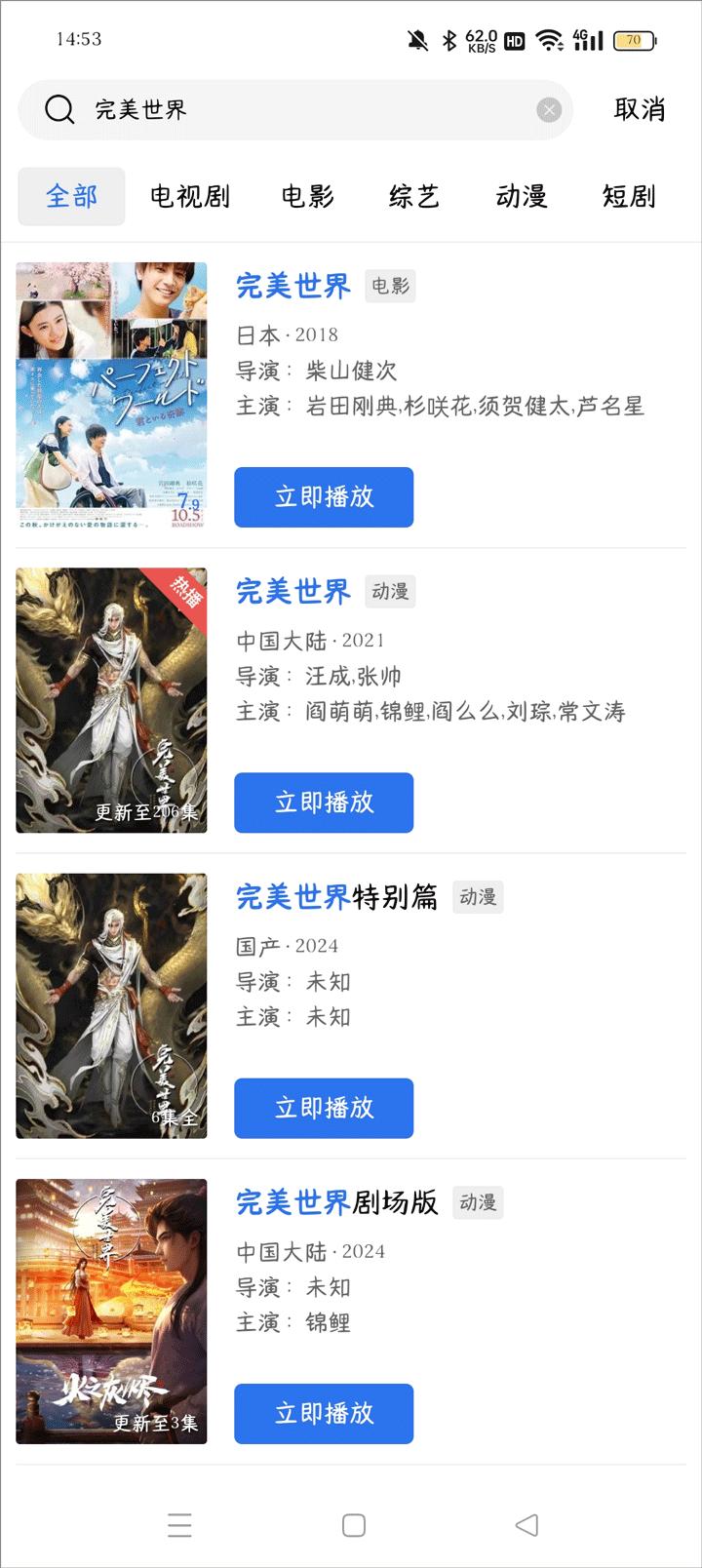This screenshot has width=702, height=1568.
Task: Filter results by 动漫
Action: [x=522, y=196]
